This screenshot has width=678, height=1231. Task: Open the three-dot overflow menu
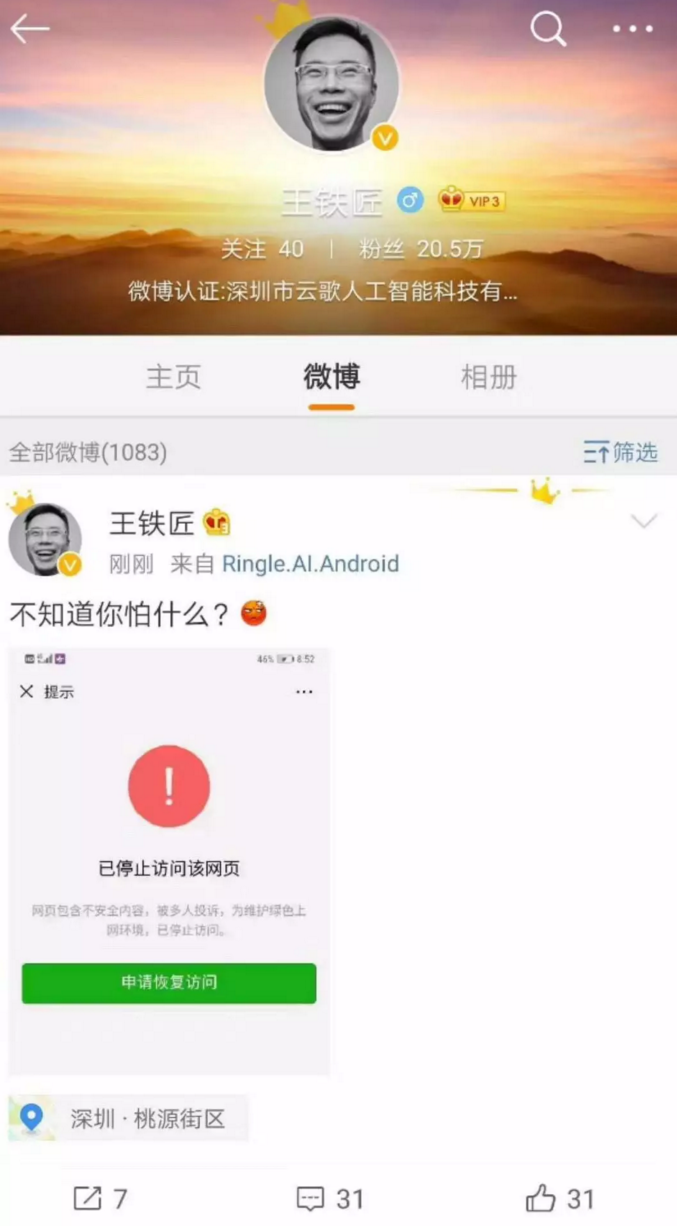pyautogui.click(x=632, y=29)
